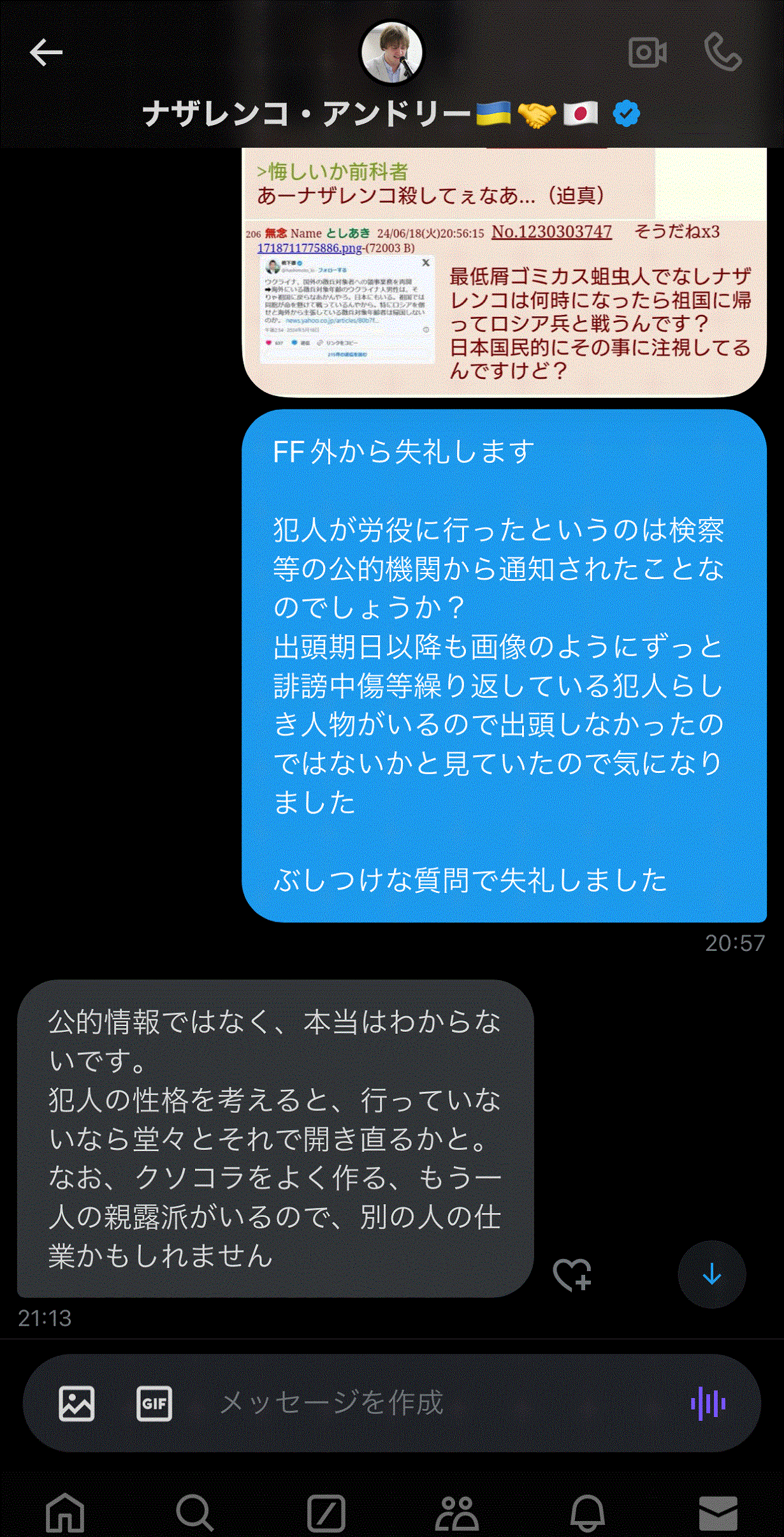Start a video call
This screenshot has height=1537, width=784.
[x=648, y=53]
